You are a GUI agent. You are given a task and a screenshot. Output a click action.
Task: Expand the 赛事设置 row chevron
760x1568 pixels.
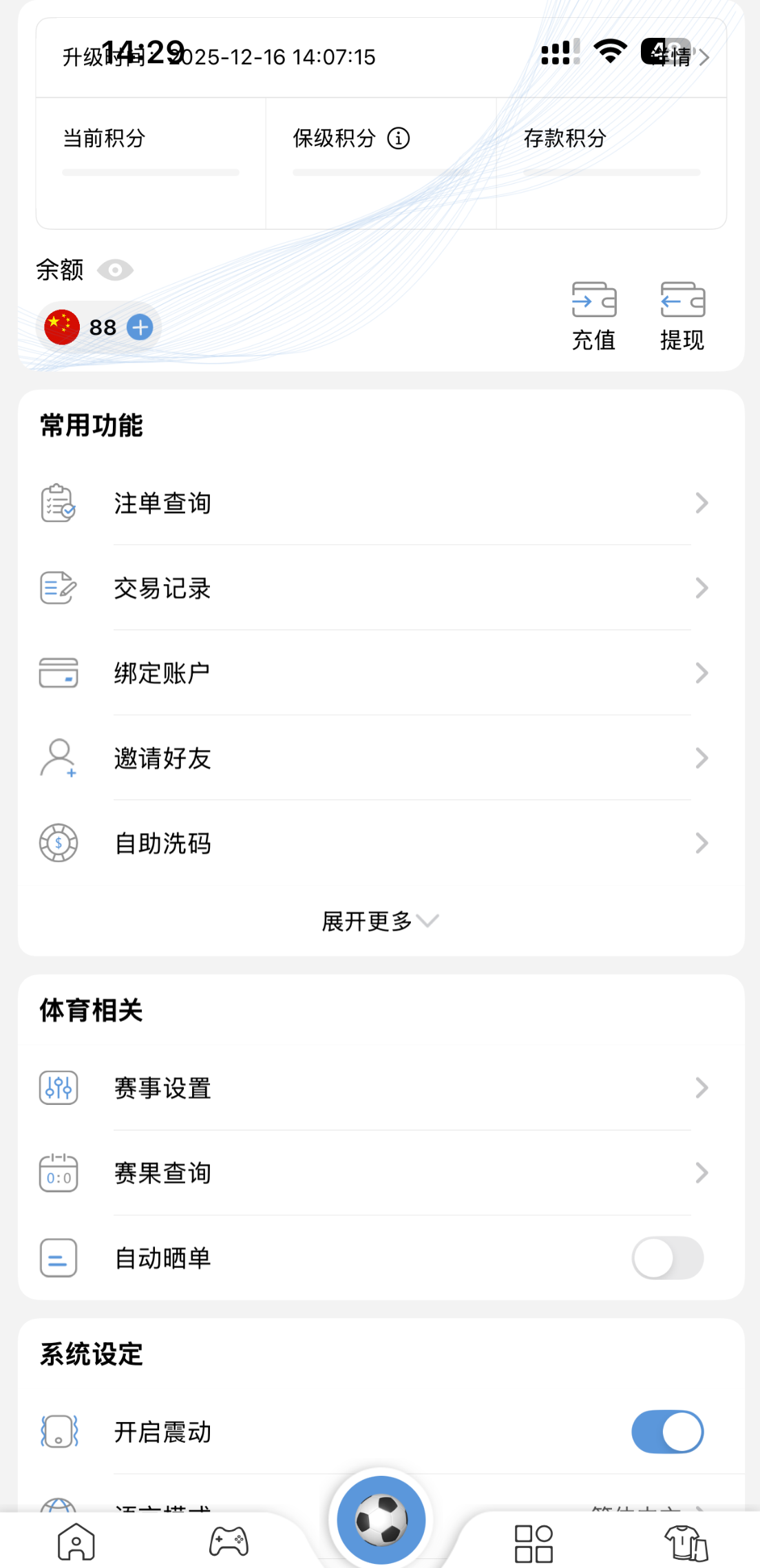702,1088
